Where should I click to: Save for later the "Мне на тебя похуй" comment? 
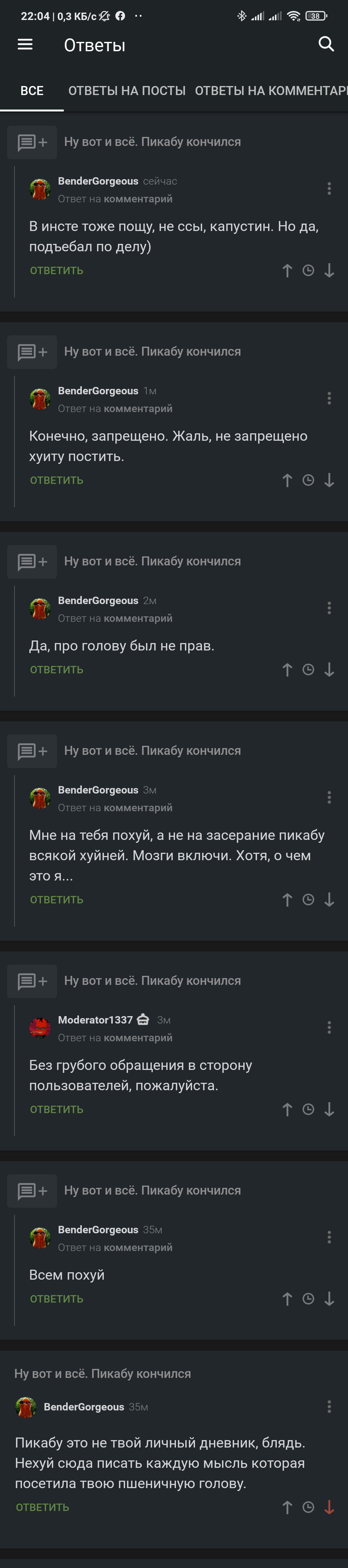(308, 899)
